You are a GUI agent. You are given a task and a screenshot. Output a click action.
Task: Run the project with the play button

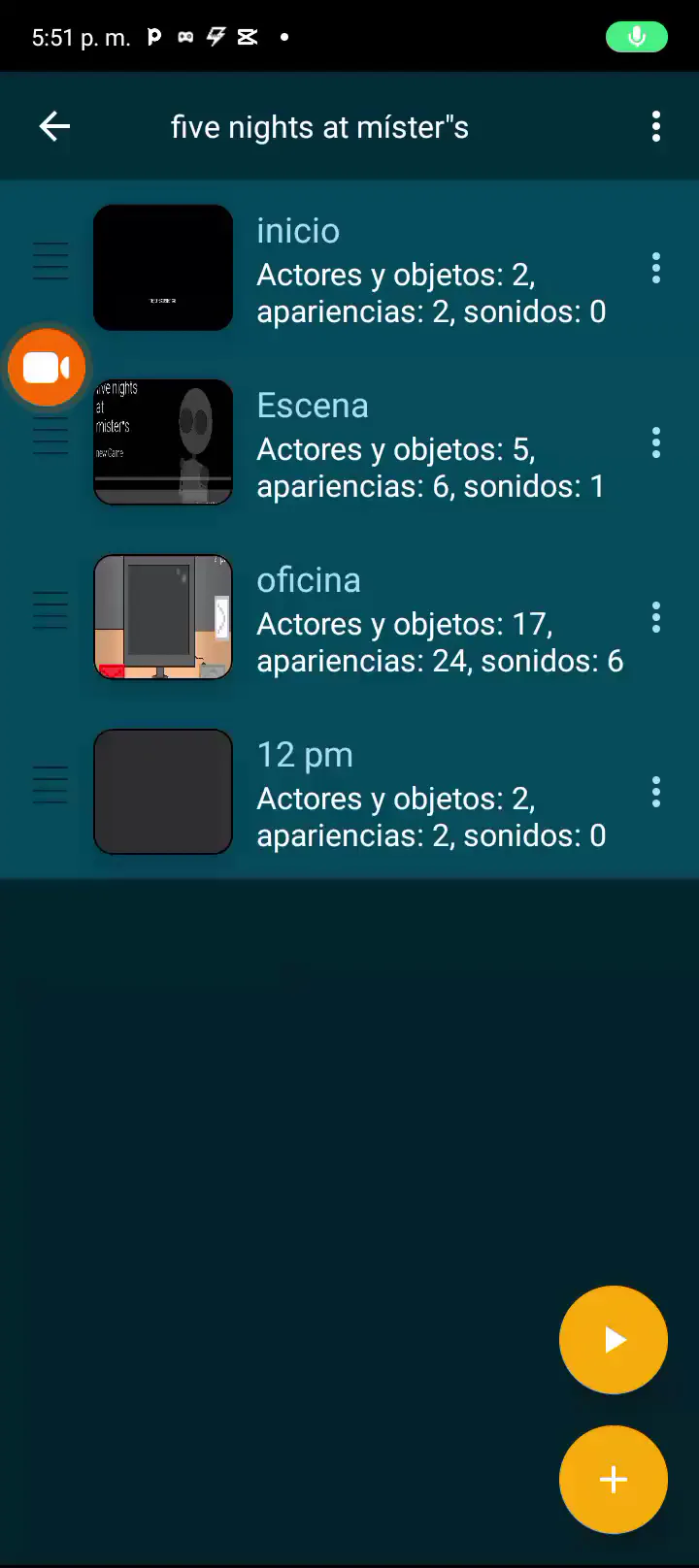(x=613, y=1340)
